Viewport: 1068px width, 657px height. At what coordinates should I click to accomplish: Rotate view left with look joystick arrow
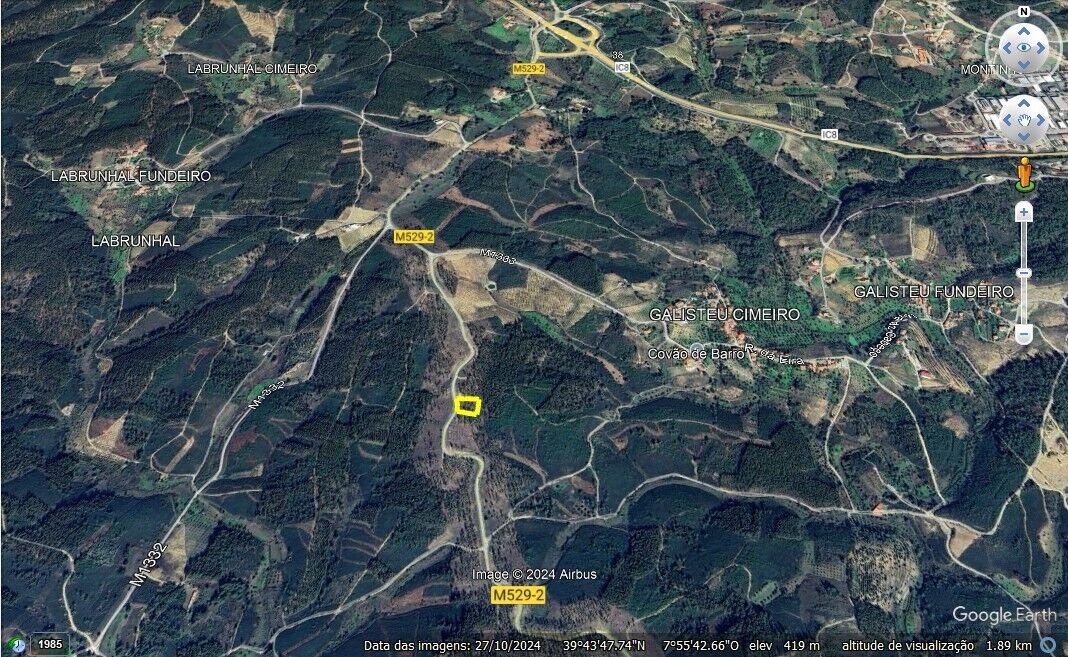(1005, 47)
